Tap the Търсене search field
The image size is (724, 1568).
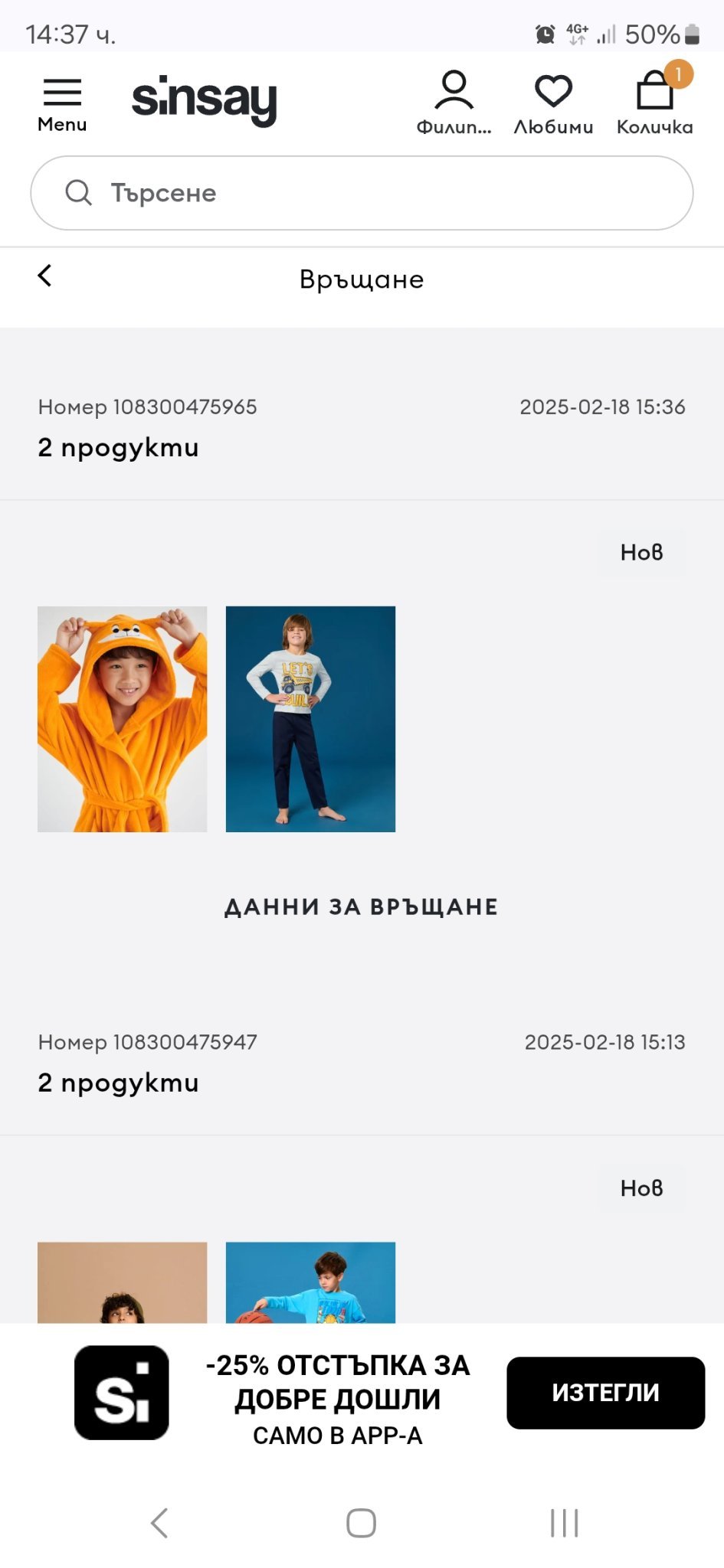click(362, 193)
